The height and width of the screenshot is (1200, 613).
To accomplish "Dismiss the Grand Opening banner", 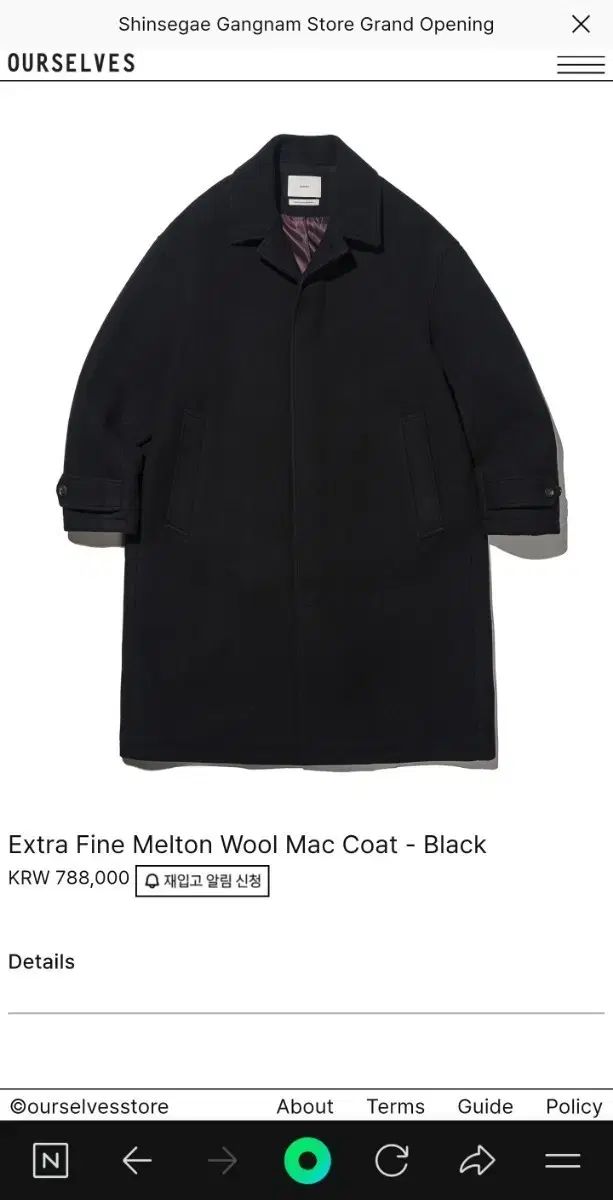I will pyautogui.click(x=581, y=24).
